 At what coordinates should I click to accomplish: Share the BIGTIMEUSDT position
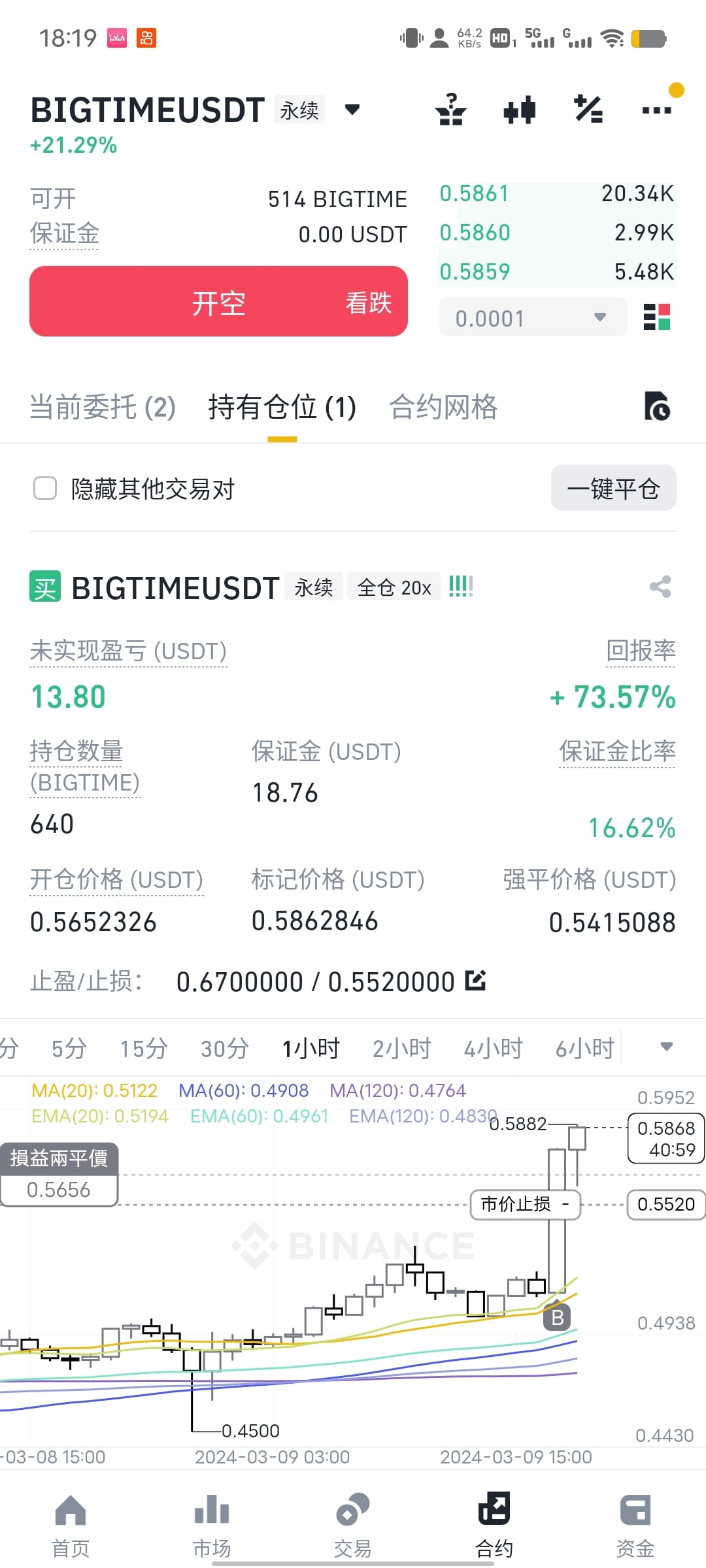coord(660,587)
